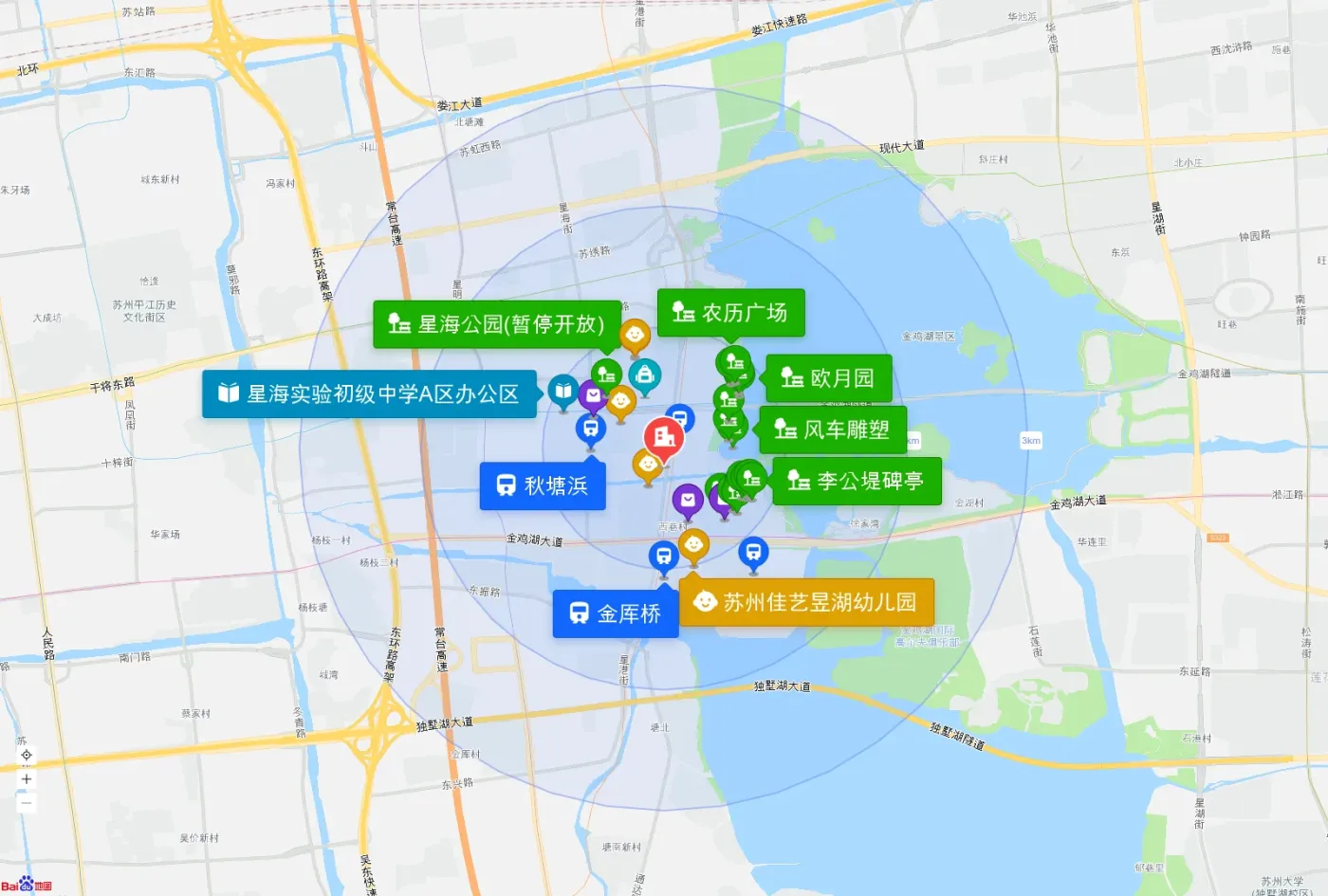
Task: Zoom in with the plus button
Action: pos(27,779)
